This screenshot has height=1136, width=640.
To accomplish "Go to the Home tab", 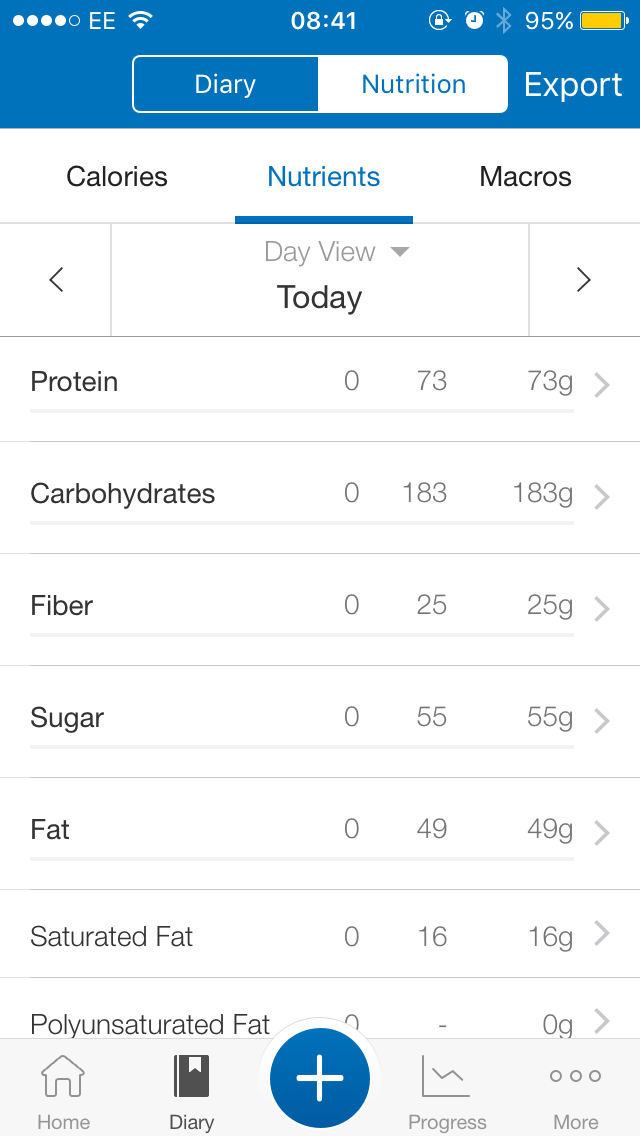I will point(63,1092).
